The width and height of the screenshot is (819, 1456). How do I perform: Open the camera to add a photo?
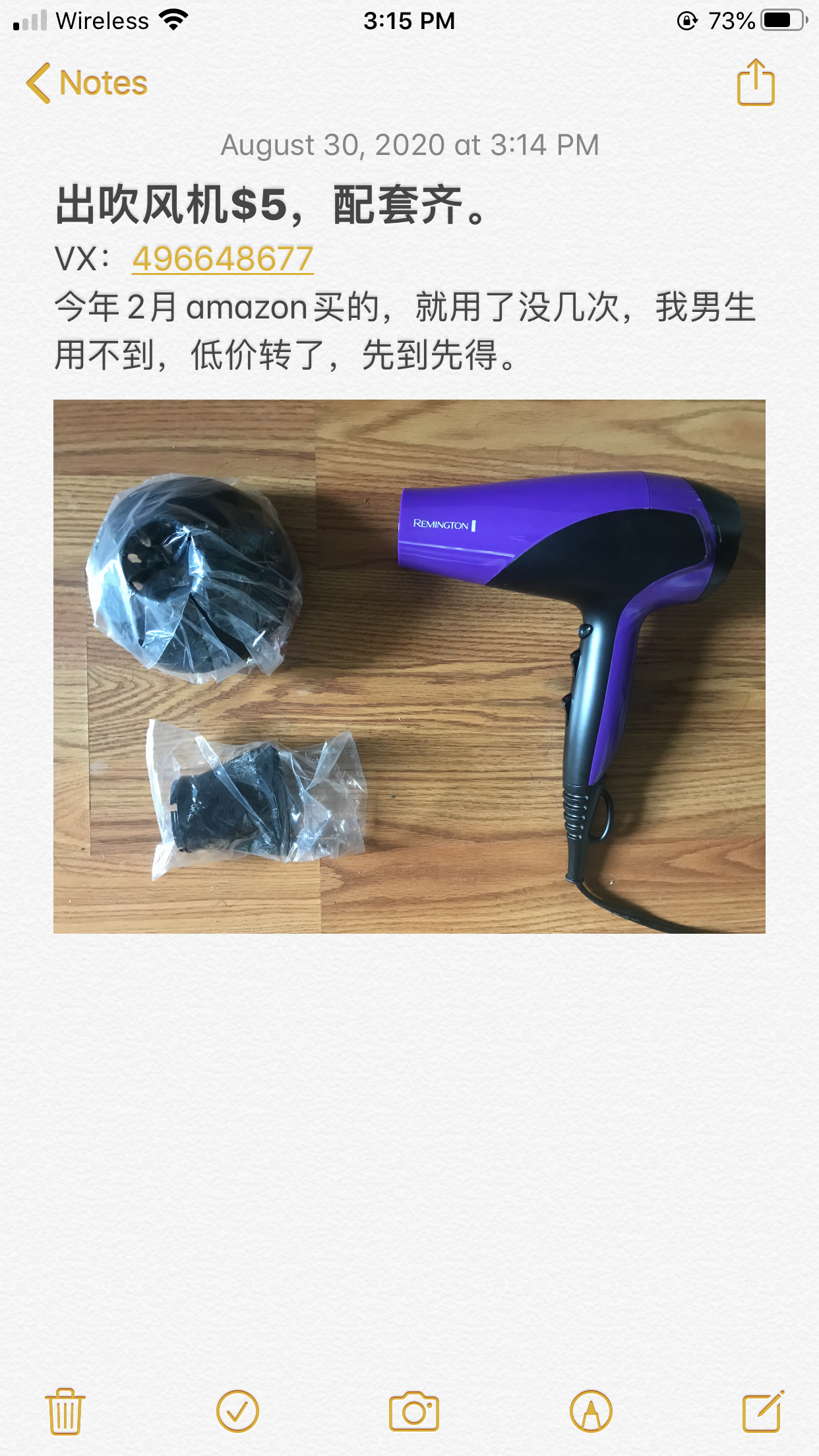point(413,1411)
